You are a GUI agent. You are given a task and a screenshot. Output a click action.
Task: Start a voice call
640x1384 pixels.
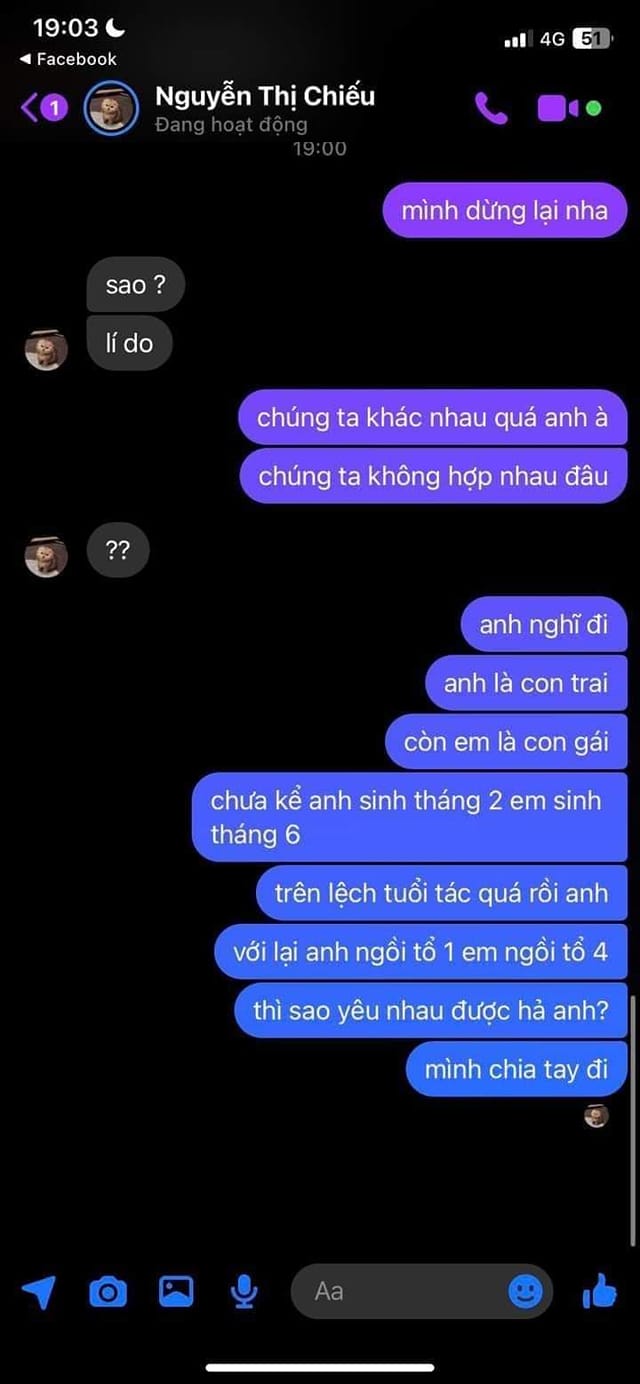pos(491,108)
